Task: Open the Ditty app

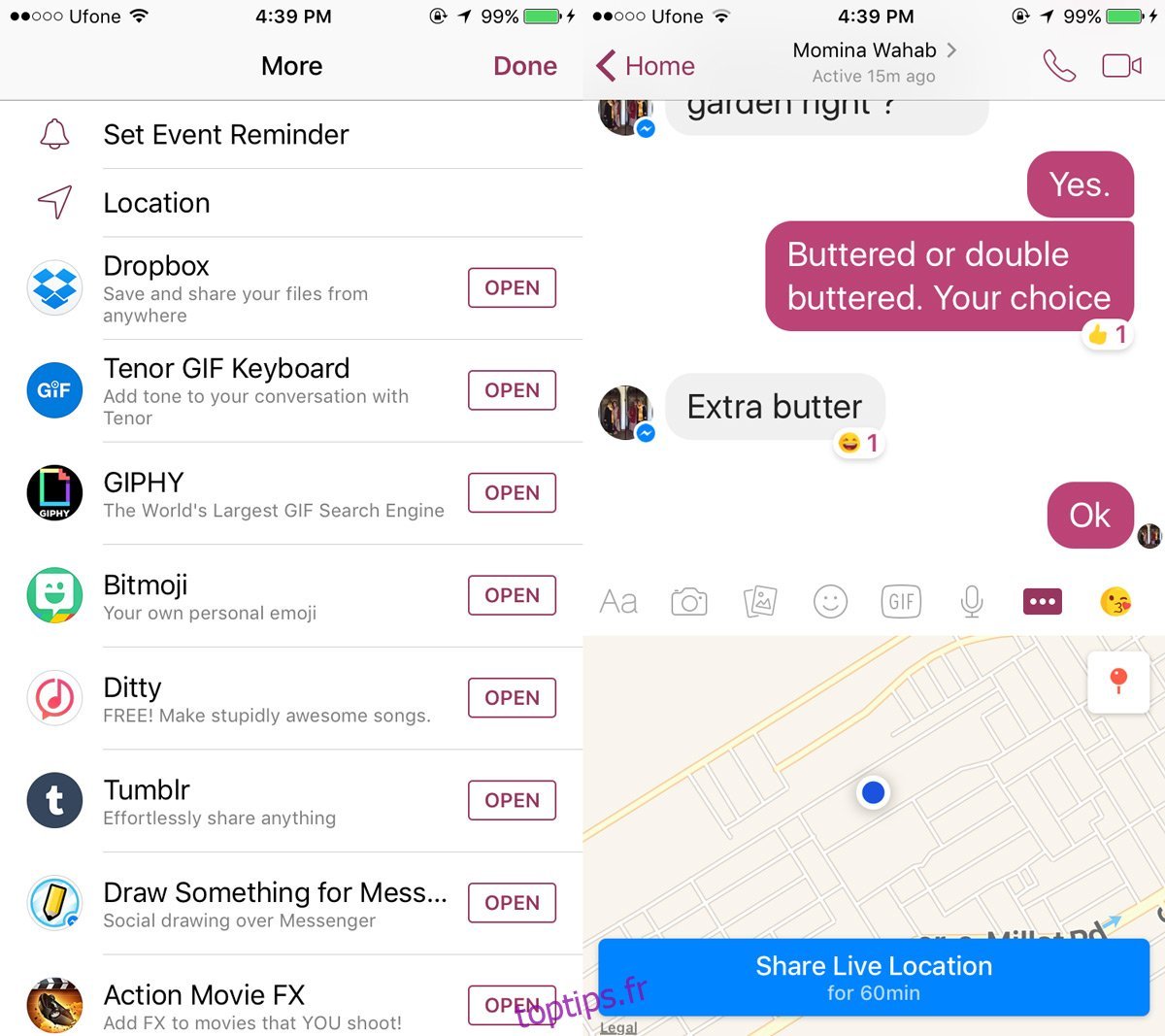Action: [x=512, y=698]
